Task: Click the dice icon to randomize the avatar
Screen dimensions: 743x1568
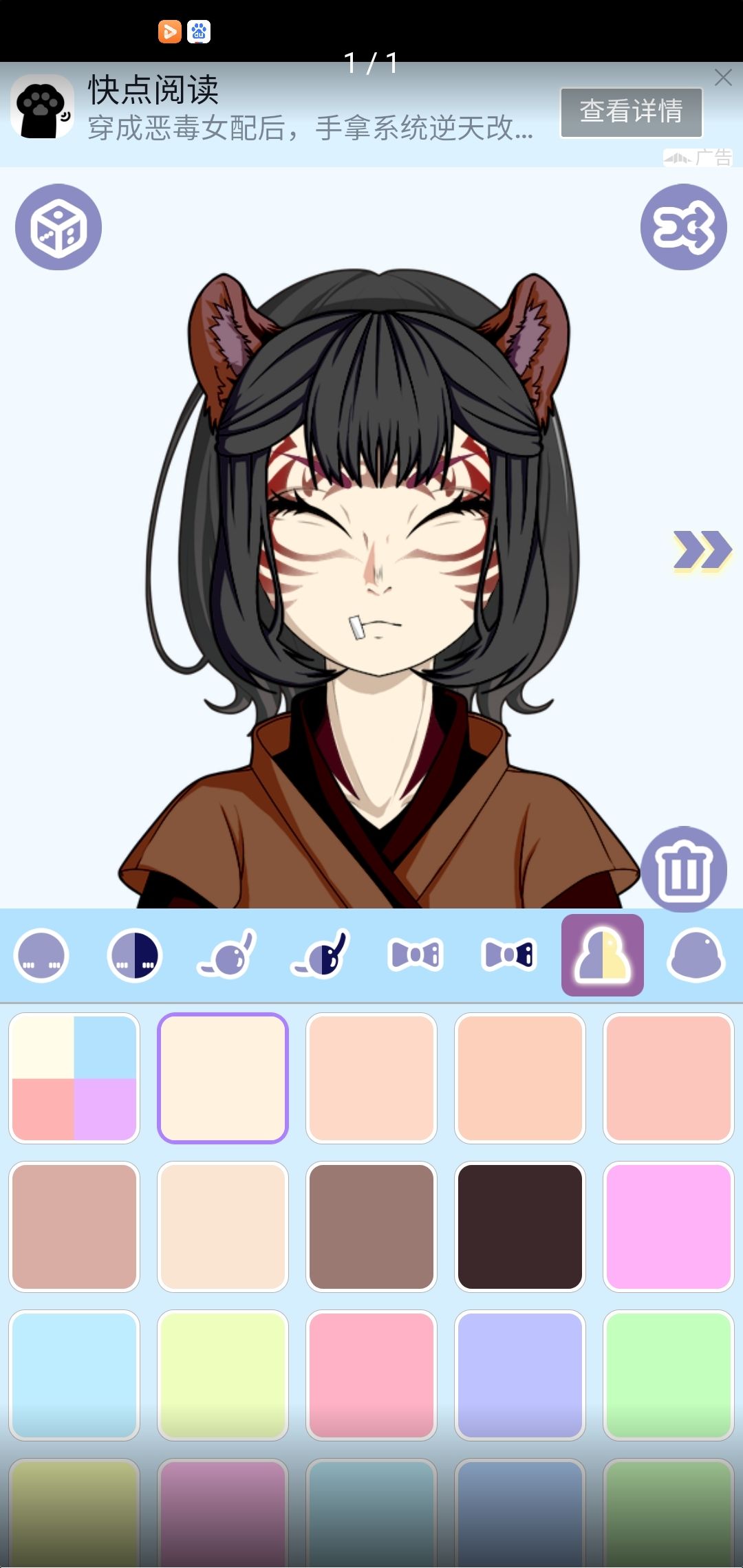Action: pos(58,229)
